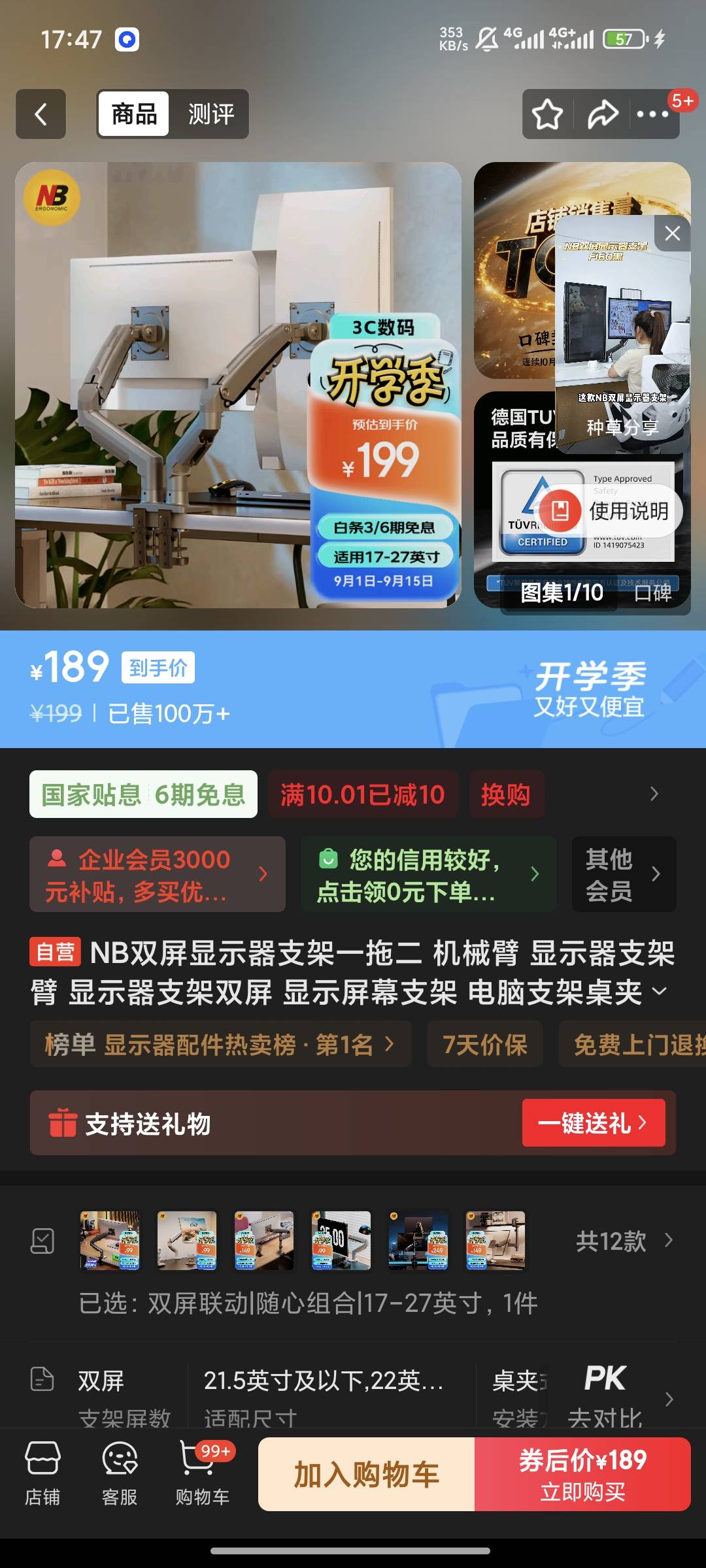The image size is (706, 1568).
Task: Contact 客服 customer service
Action: [119, 1477]
